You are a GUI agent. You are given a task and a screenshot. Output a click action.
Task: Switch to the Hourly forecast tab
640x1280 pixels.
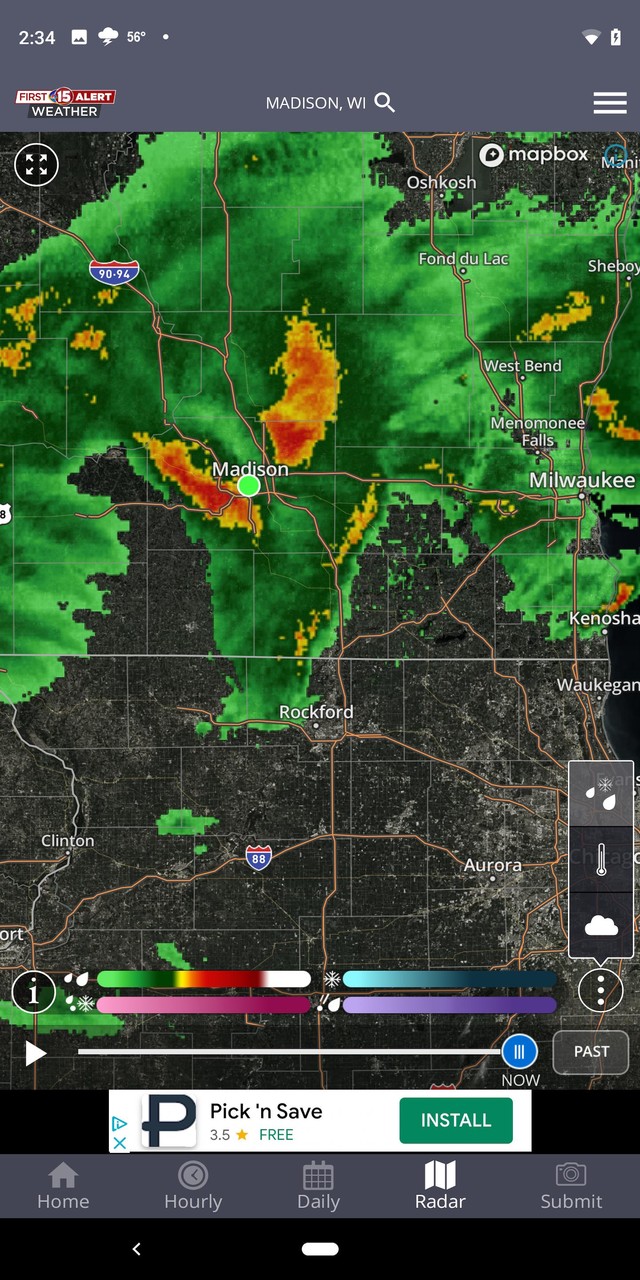193,1186
